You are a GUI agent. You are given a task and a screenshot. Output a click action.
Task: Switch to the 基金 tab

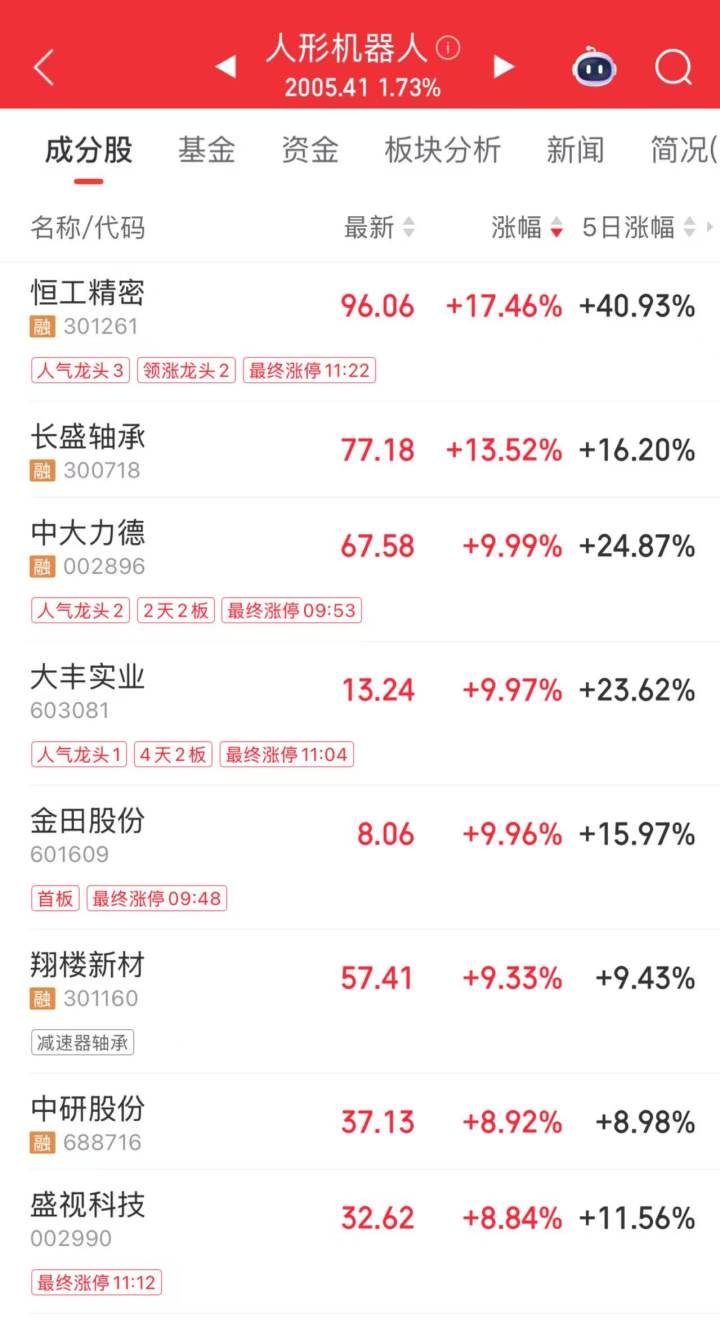tap(207, 150)
